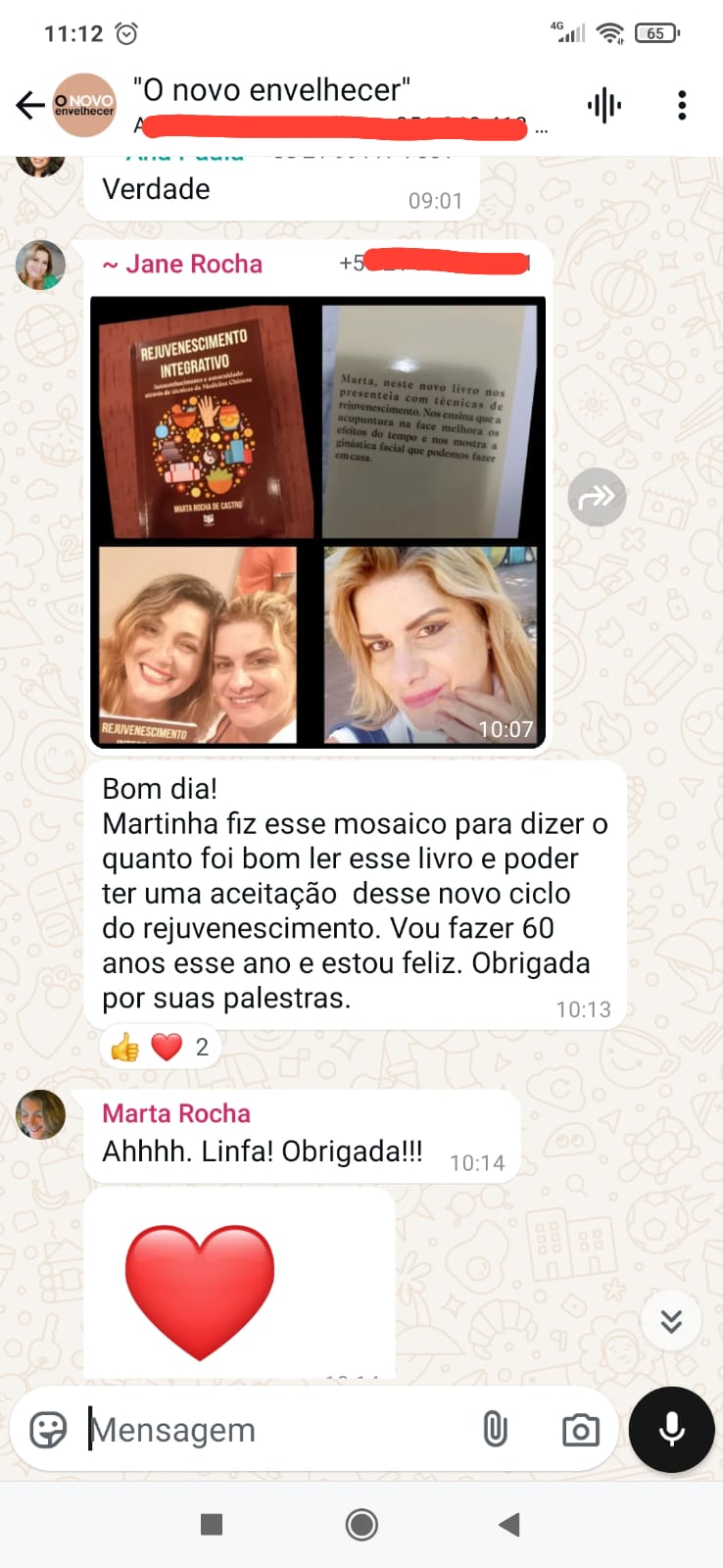723x1568 pixels.
Task: Forward Jane Rocha's photo message
Action: [597, 498]
